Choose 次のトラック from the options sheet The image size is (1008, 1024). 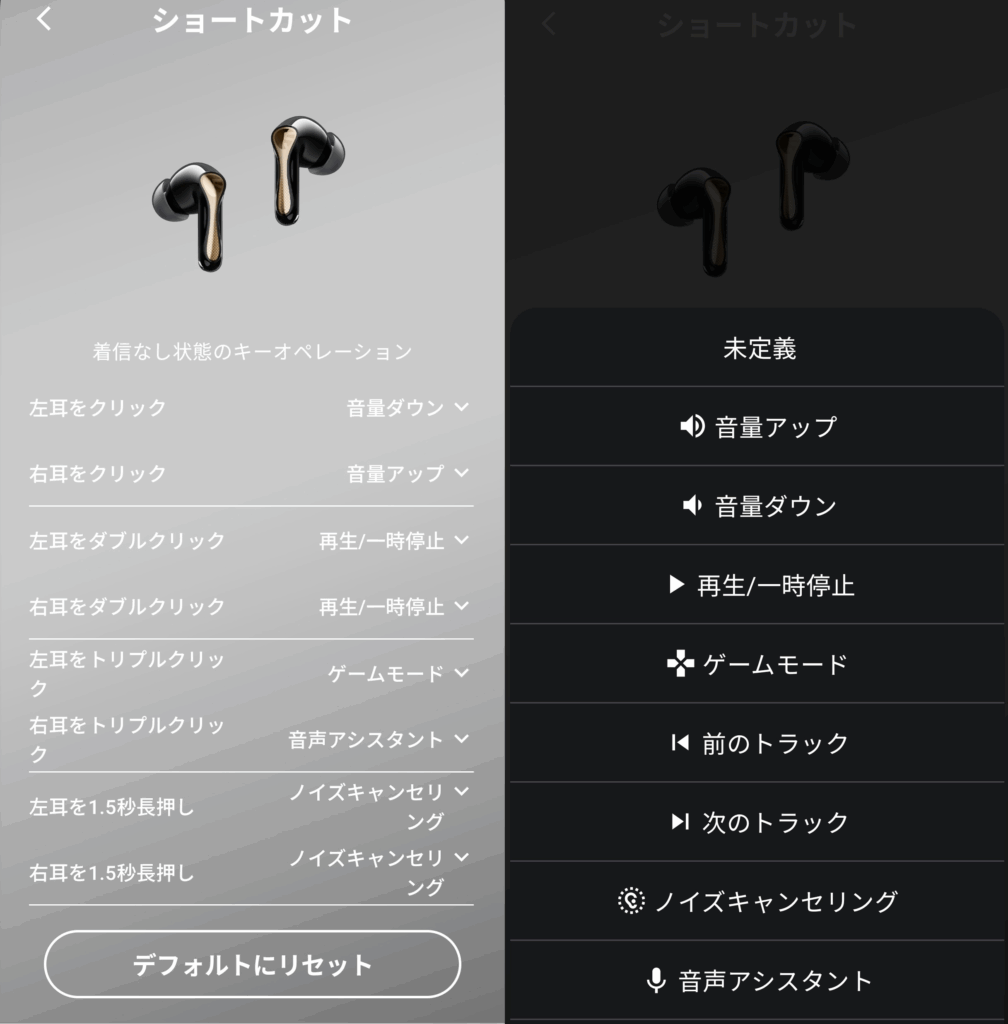pos(759,822)
